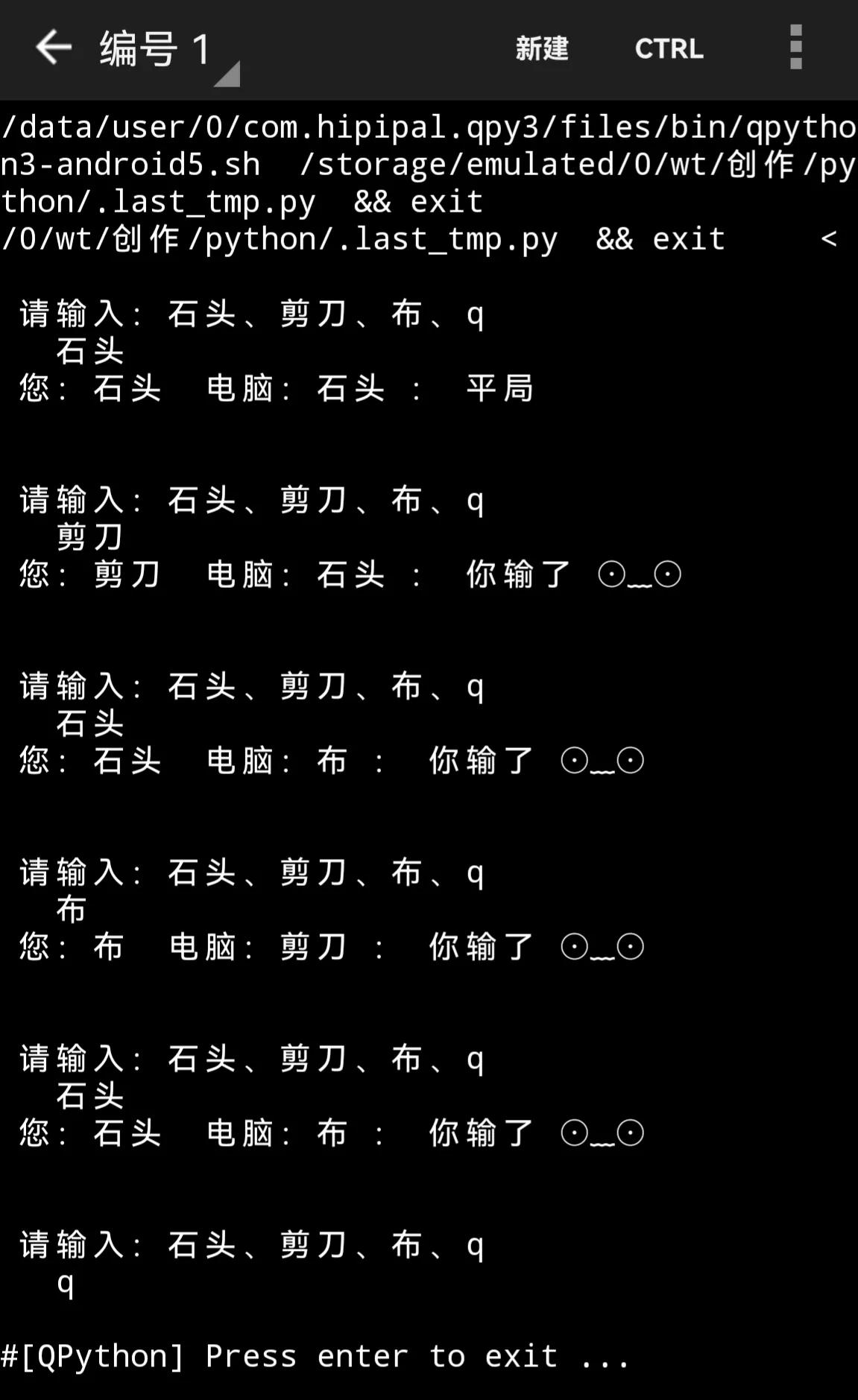Open the overflow options dropdown
This screenshot has width=858, height=1400.
click(795, 49)
